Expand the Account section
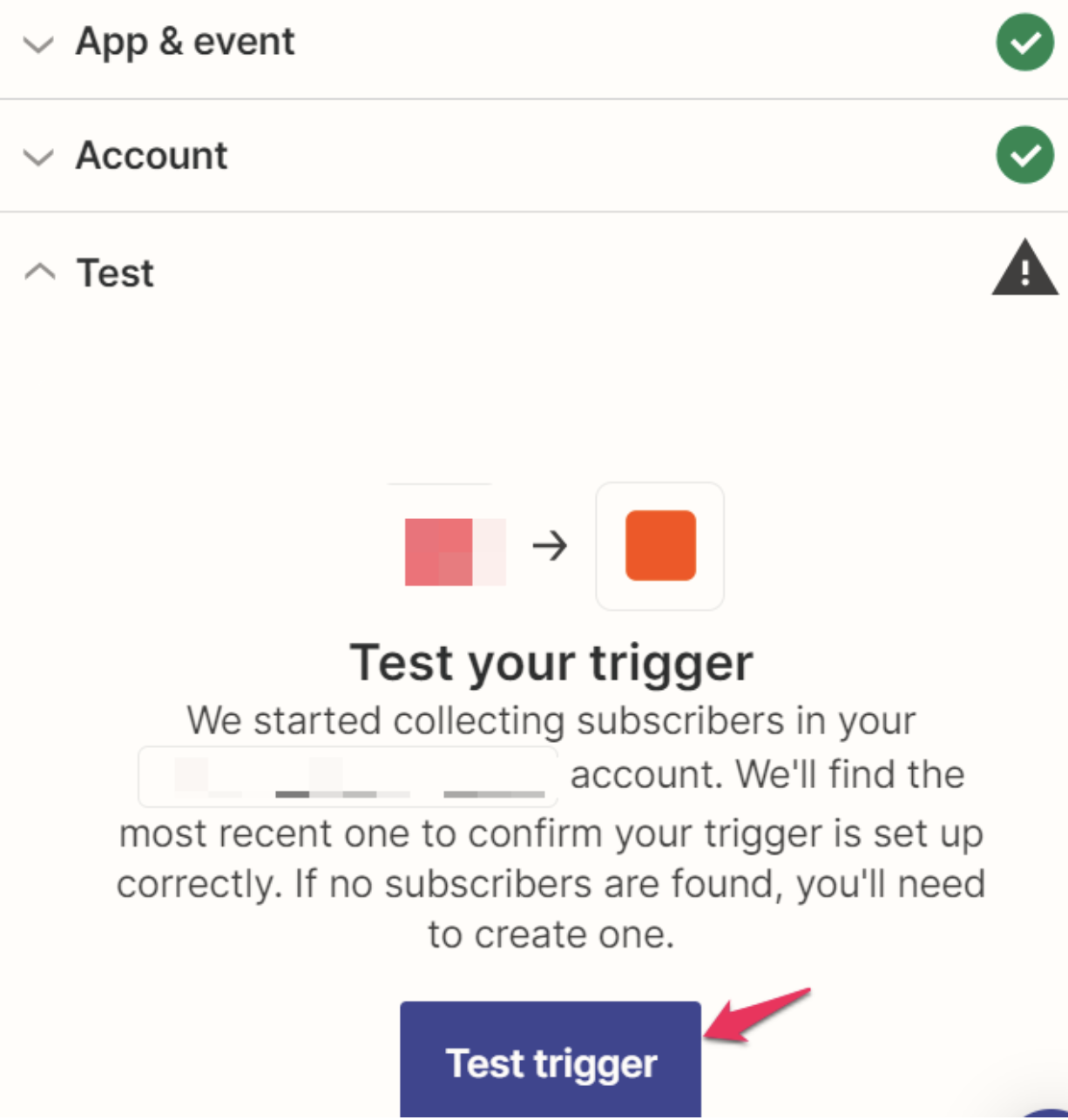The image size is (1068, 1120). point(39,158)
